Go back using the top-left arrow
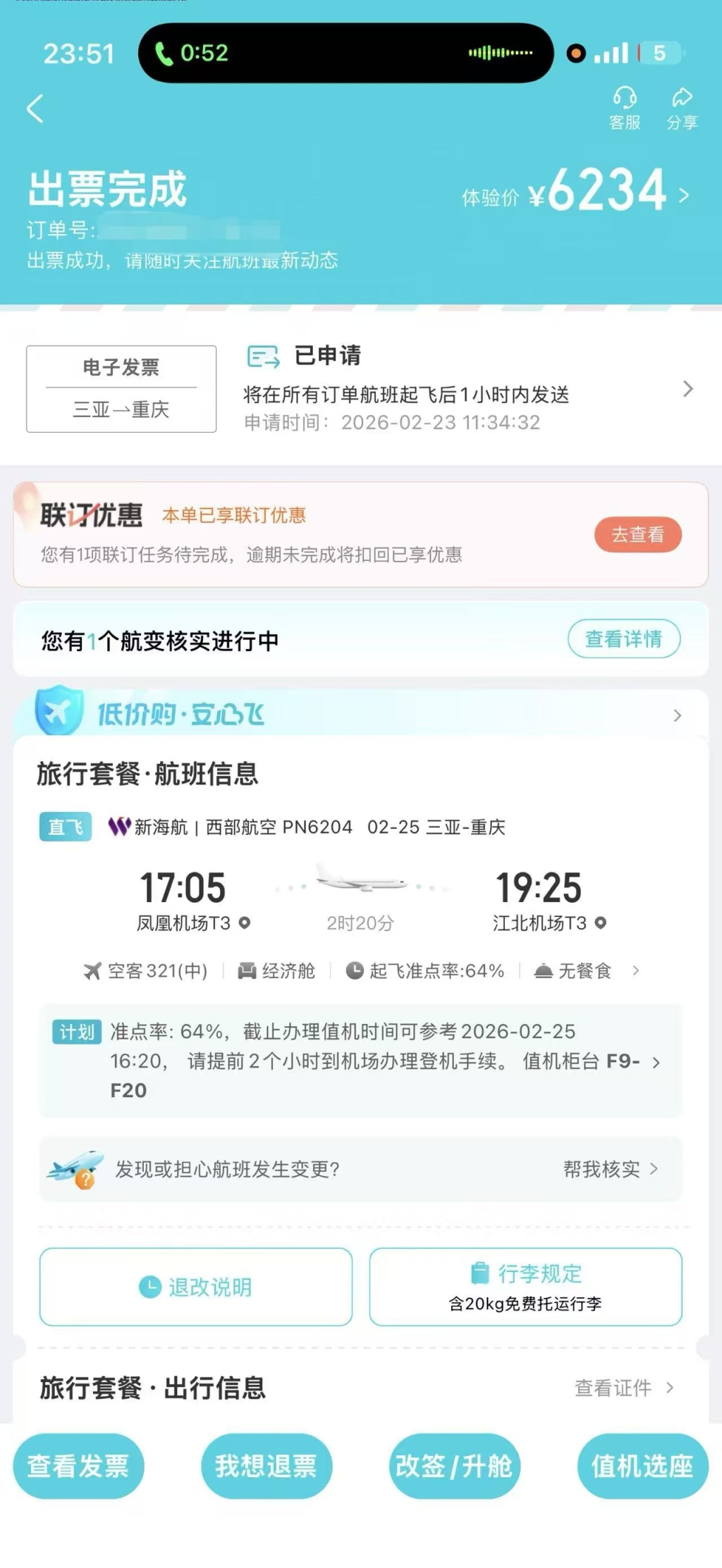Image resolution: width=722 pixels, height=1568 pixels. tap(35, 109)
